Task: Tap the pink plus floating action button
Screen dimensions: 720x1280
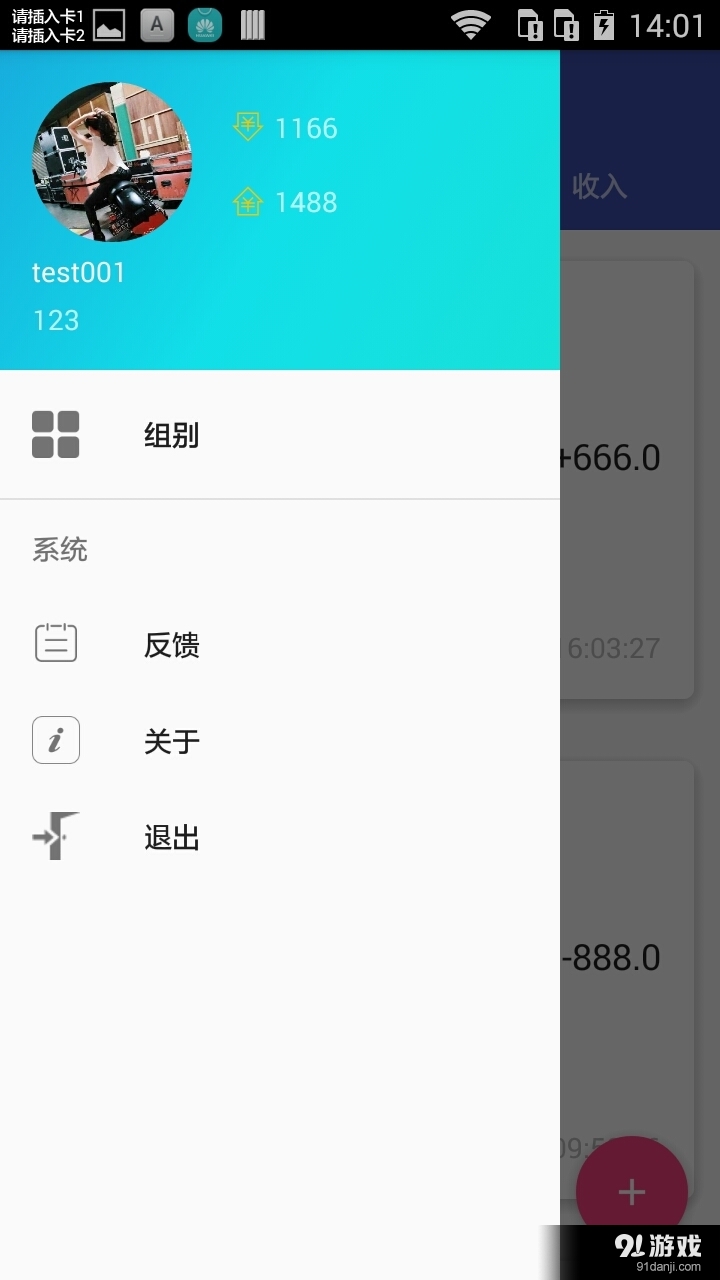Action: [632, 1191]
